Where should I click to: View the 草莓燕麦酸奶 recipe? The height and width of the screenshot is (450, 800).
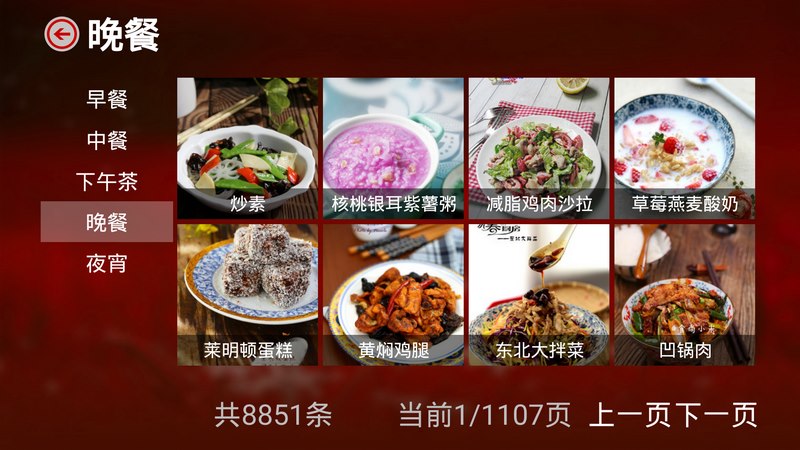(684, 148)
